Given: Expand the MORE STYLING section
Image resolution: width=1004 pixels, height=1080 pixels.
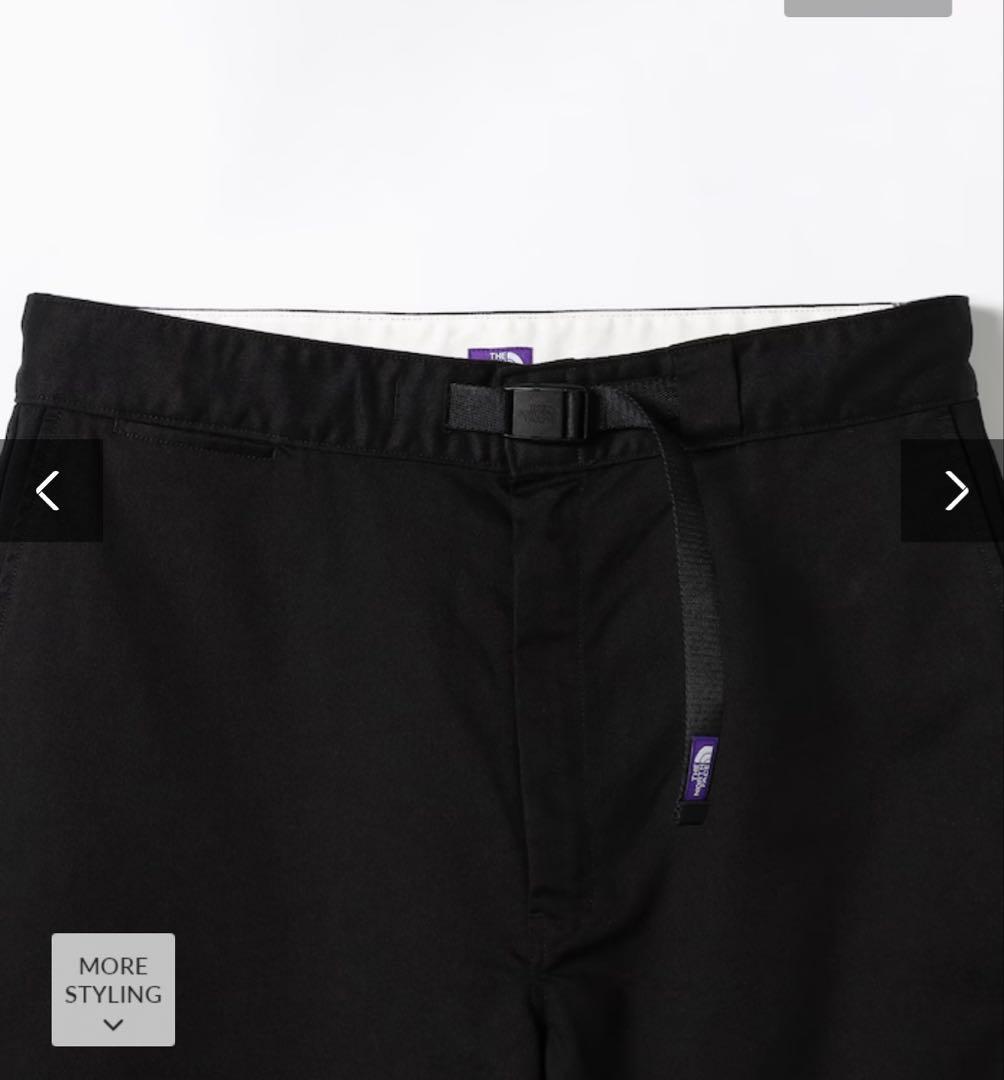Looking at the screenshot, I should 113,989.
